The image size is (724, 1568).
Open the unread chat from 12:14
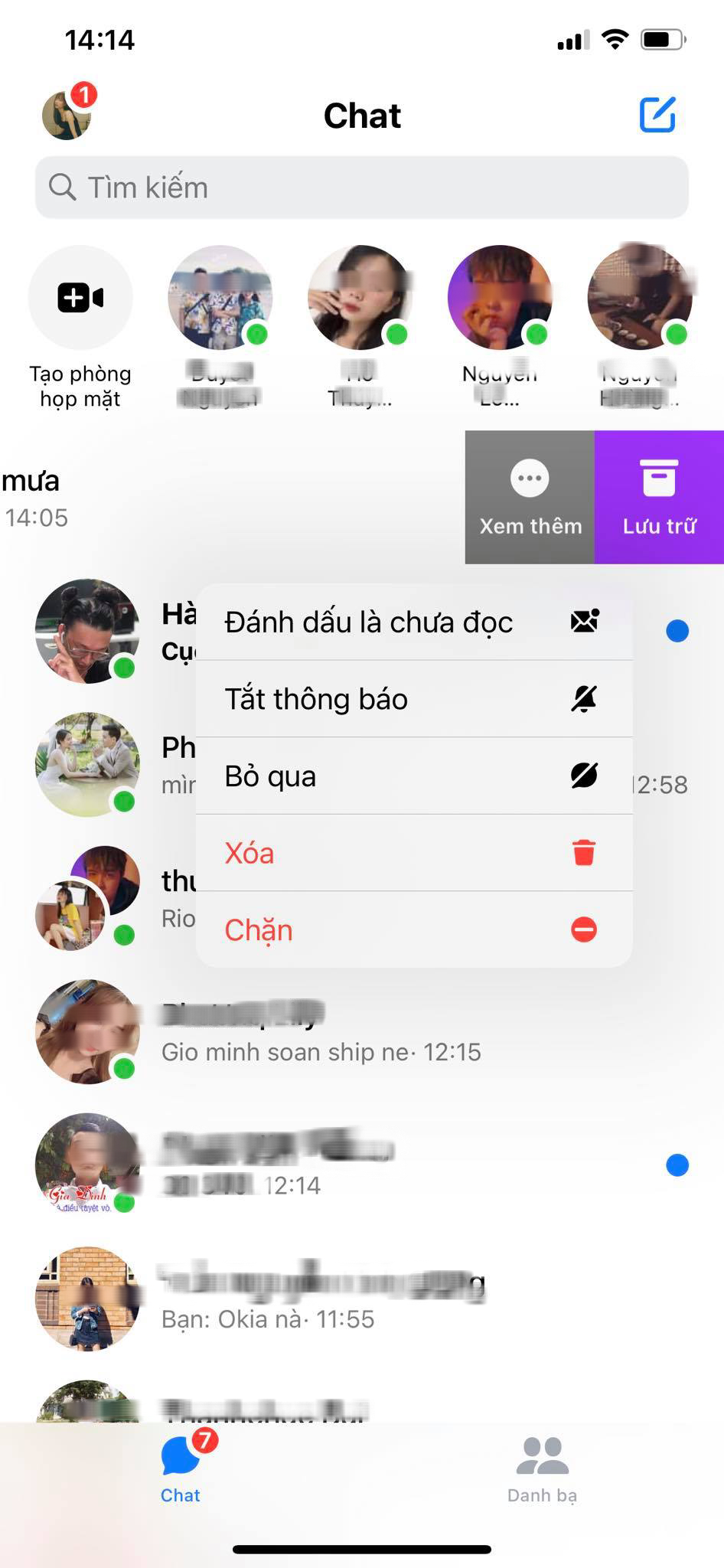point(362,1165)
